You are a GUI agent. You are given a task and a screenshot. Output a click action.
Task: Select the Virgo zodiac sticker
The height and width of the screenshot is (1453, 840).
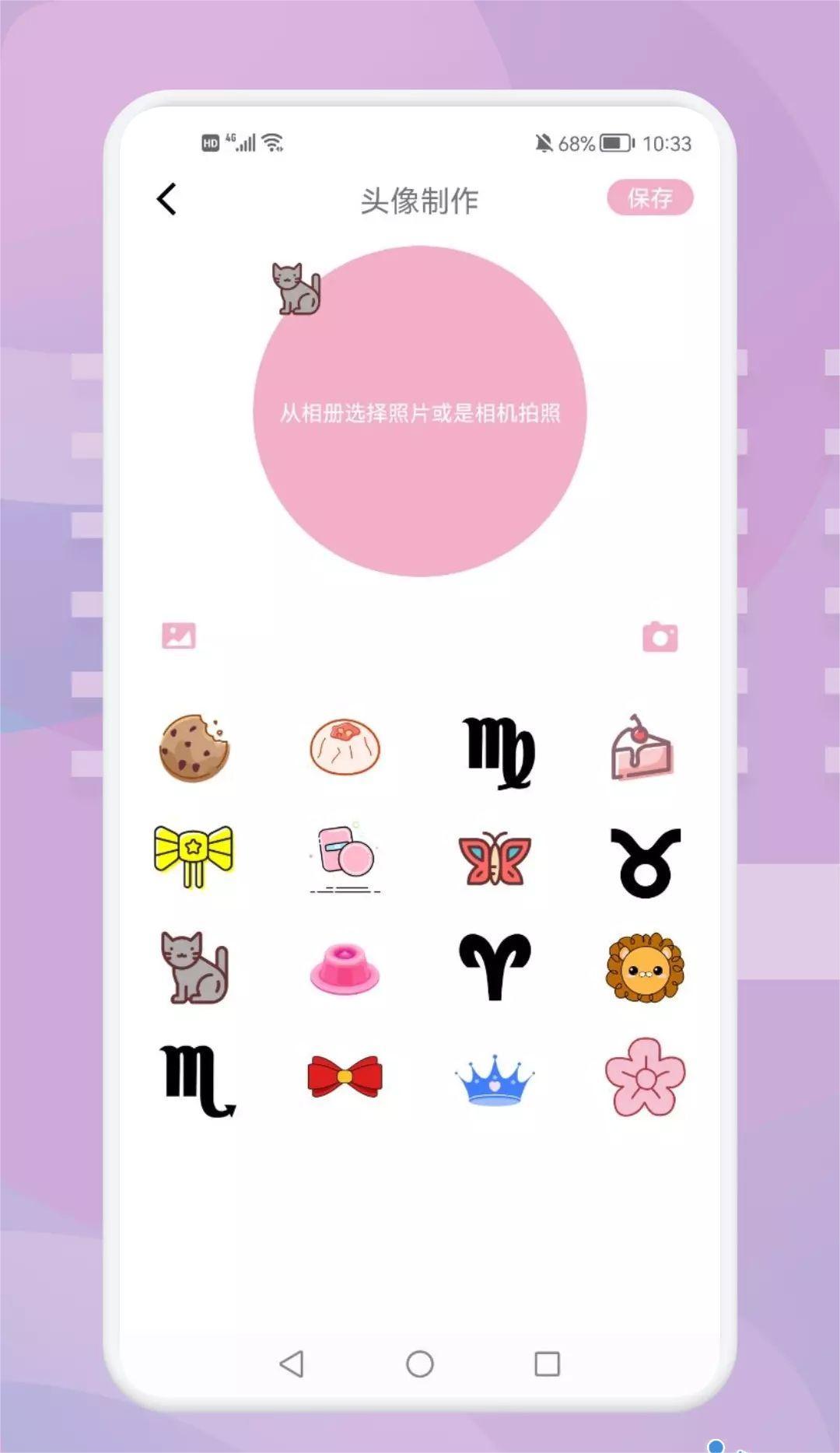click(495, 749)
